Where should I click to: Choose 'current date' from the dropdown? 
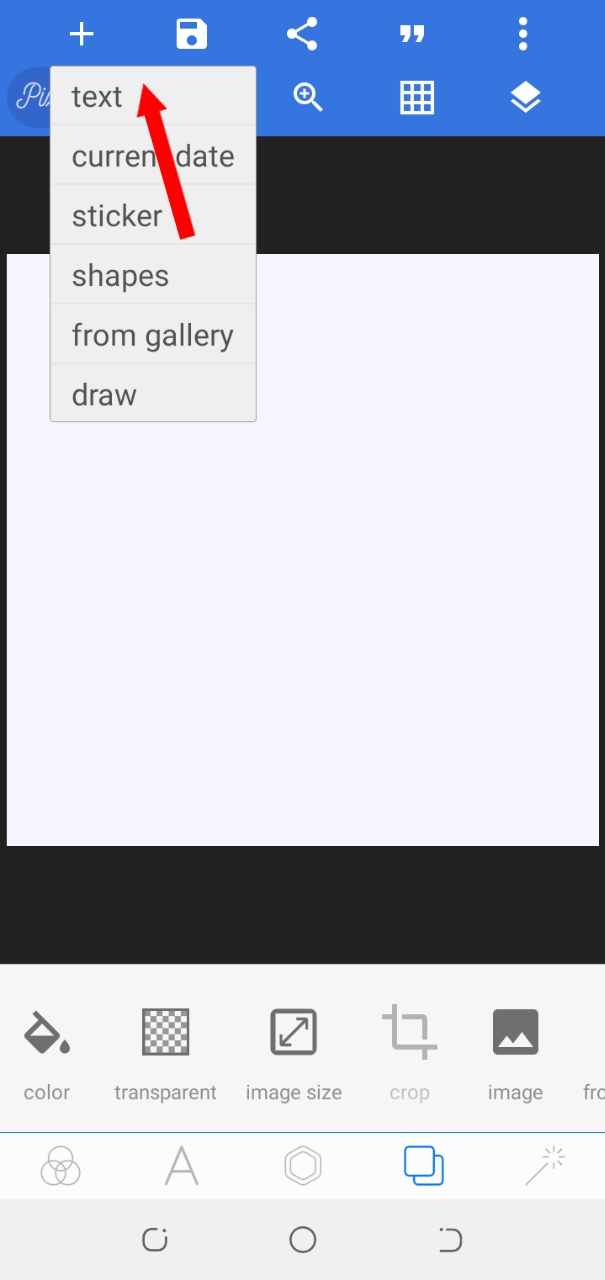coord(152,156)
